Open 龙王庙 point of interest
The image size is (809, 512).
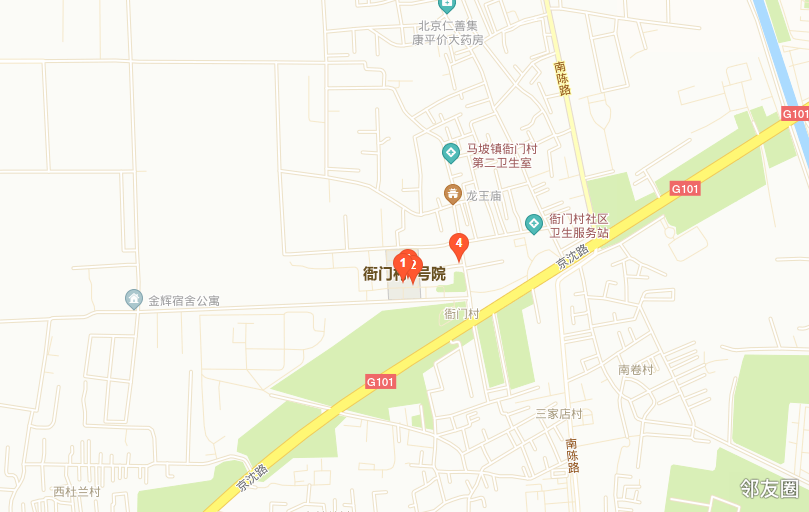tap(452, 193)
